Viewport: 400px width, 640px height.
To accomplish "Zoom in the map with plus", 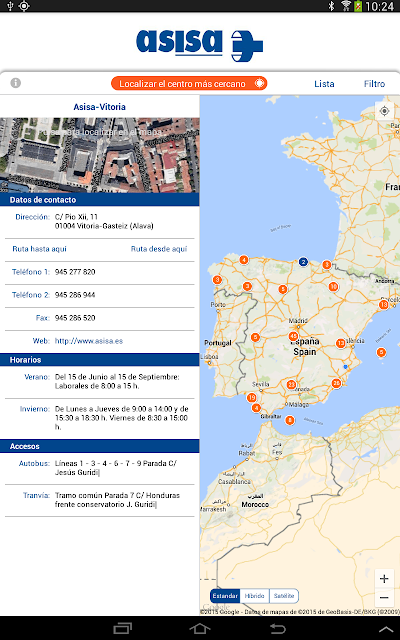I will [384, 579].
